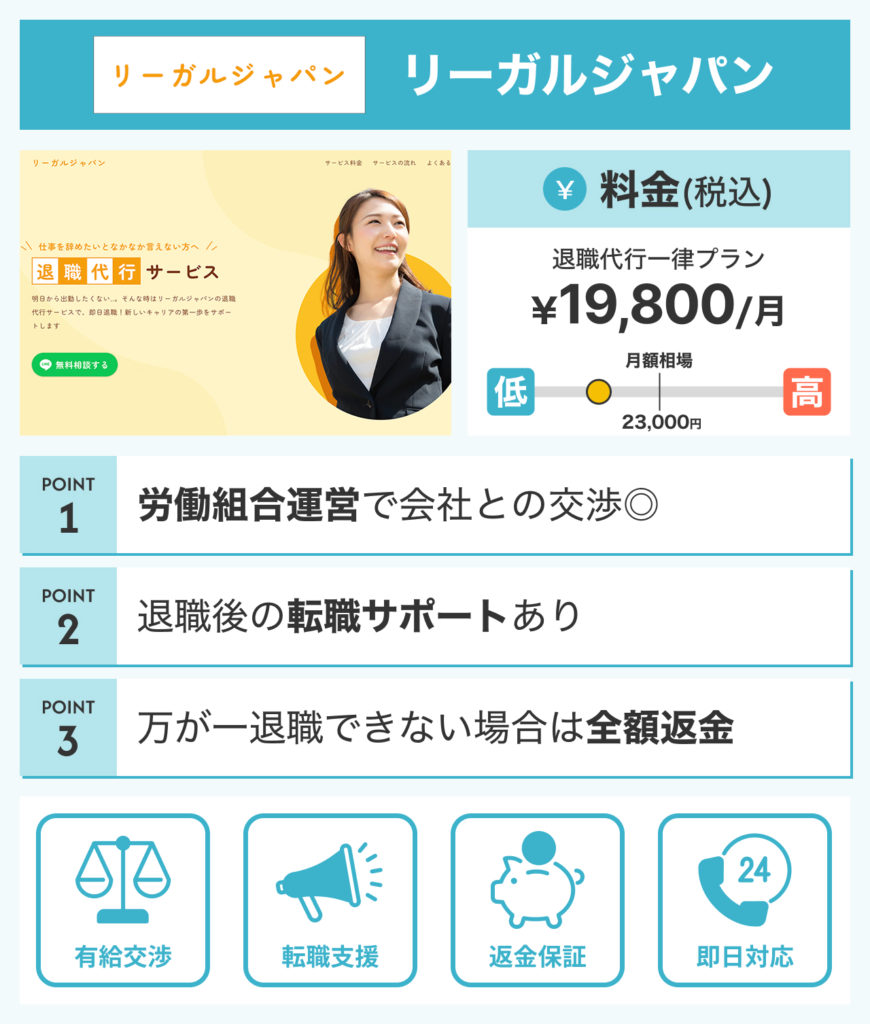Click the piggy bank icon above 返金保証
Viewport: 870px width, 1024px height.
[x=536, y=882]
